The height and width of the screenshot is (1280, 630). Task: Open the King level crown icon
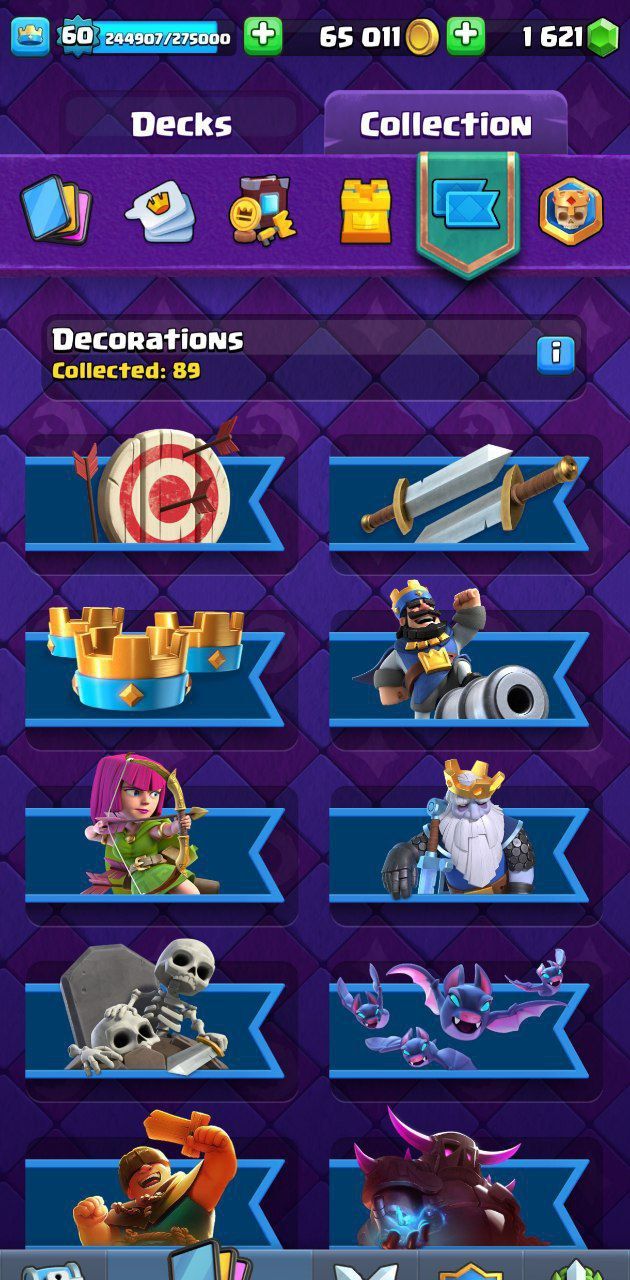30,37
